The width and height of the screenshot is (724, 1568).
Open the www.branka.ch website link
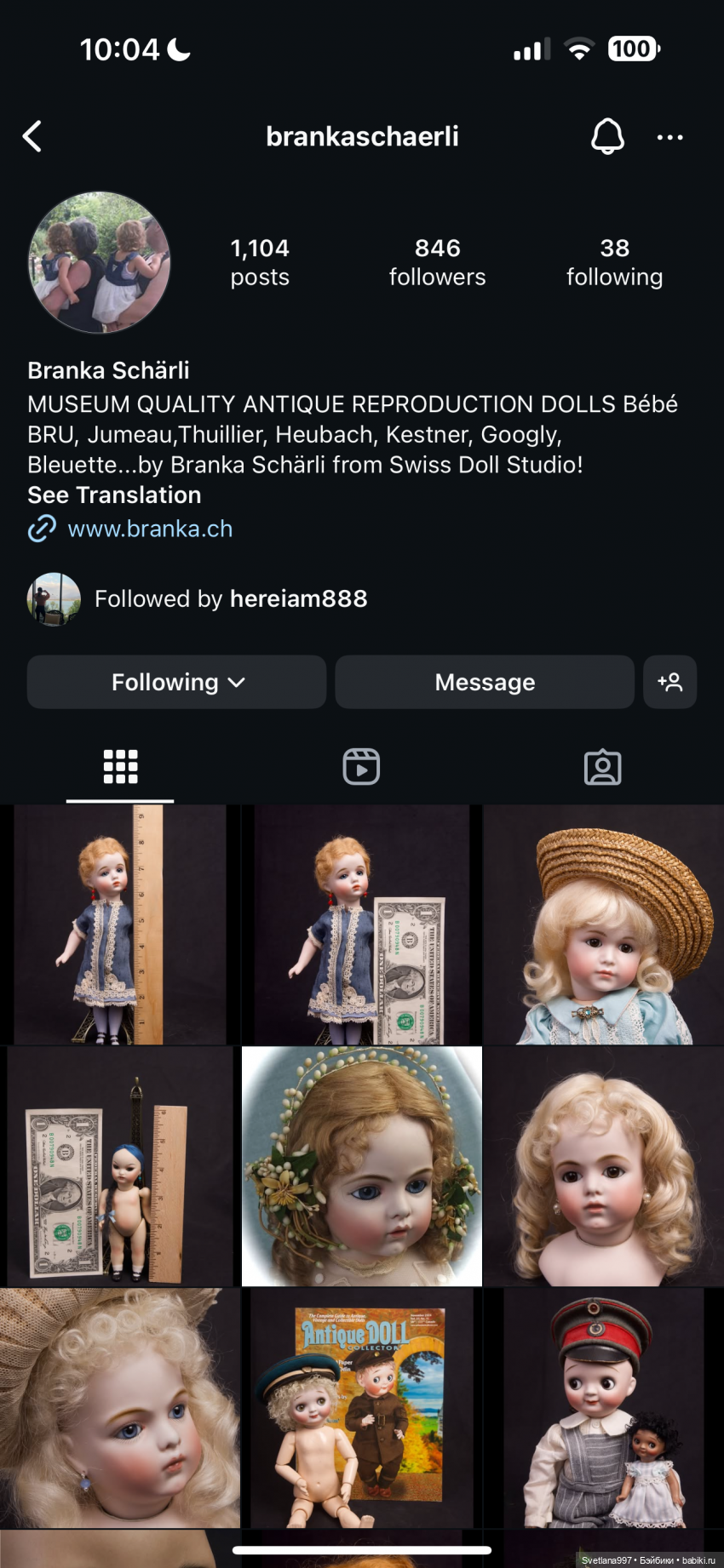(150, 529)
